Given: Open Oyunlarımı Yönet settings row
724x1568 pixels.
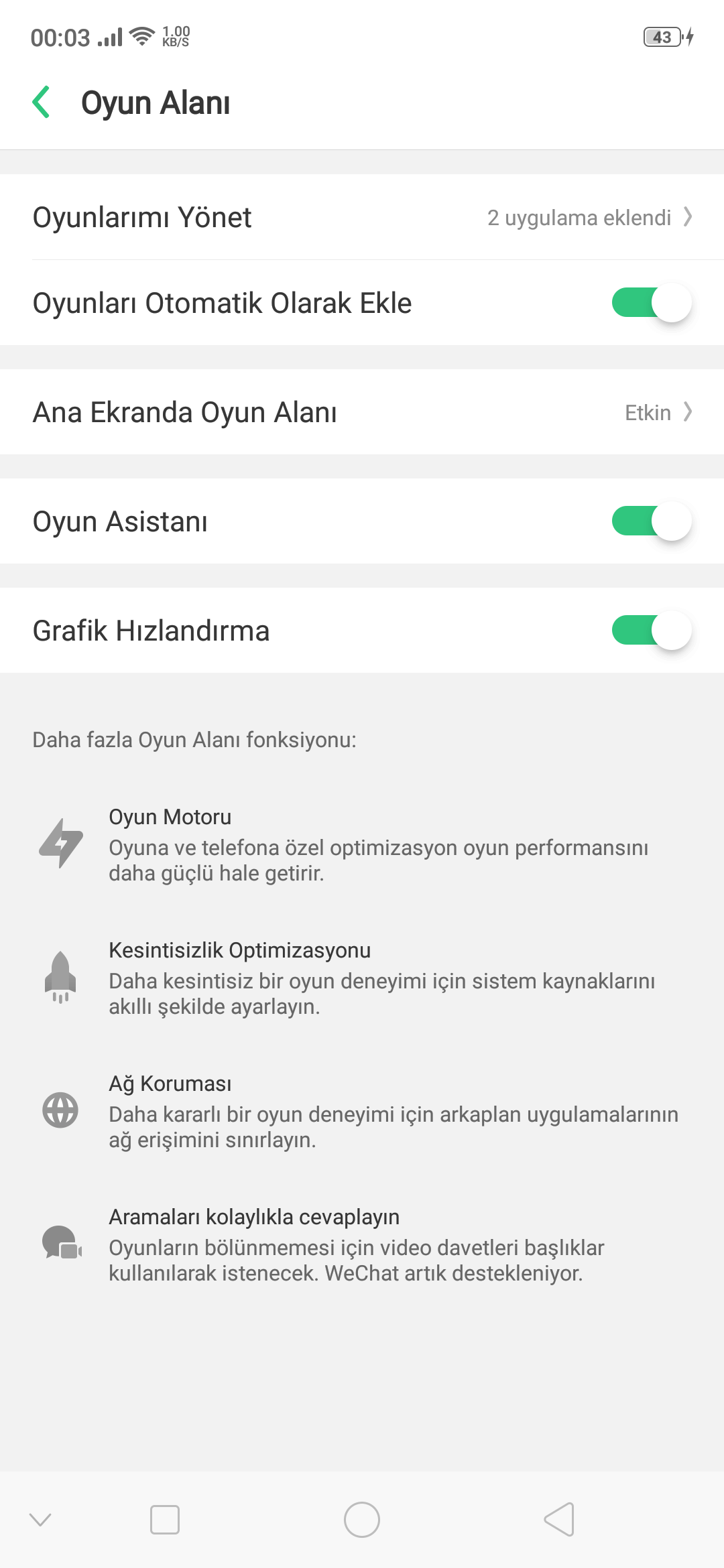Looking at the screenshot, I should click(x=362, y=217).
